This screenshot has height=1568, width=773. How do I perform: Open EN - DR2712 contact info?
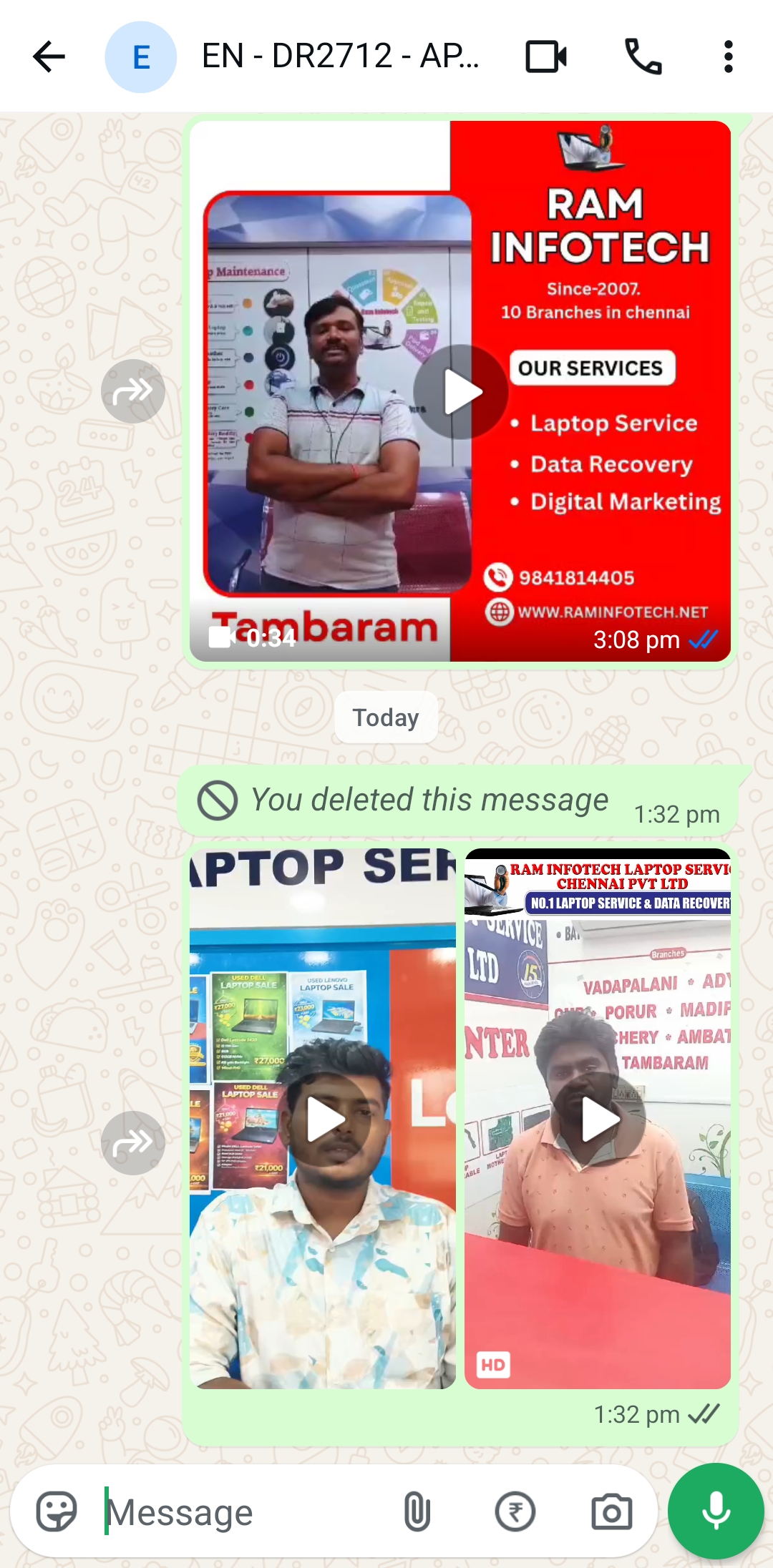(x=340, y=57)
